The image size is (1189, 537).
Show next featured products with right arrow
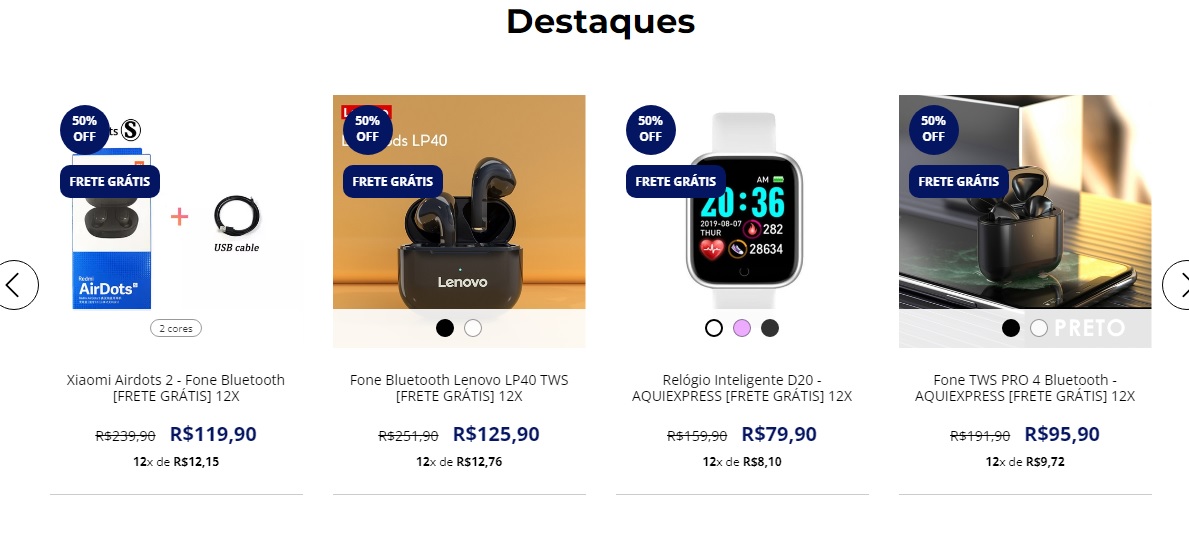click(1178, 285)
